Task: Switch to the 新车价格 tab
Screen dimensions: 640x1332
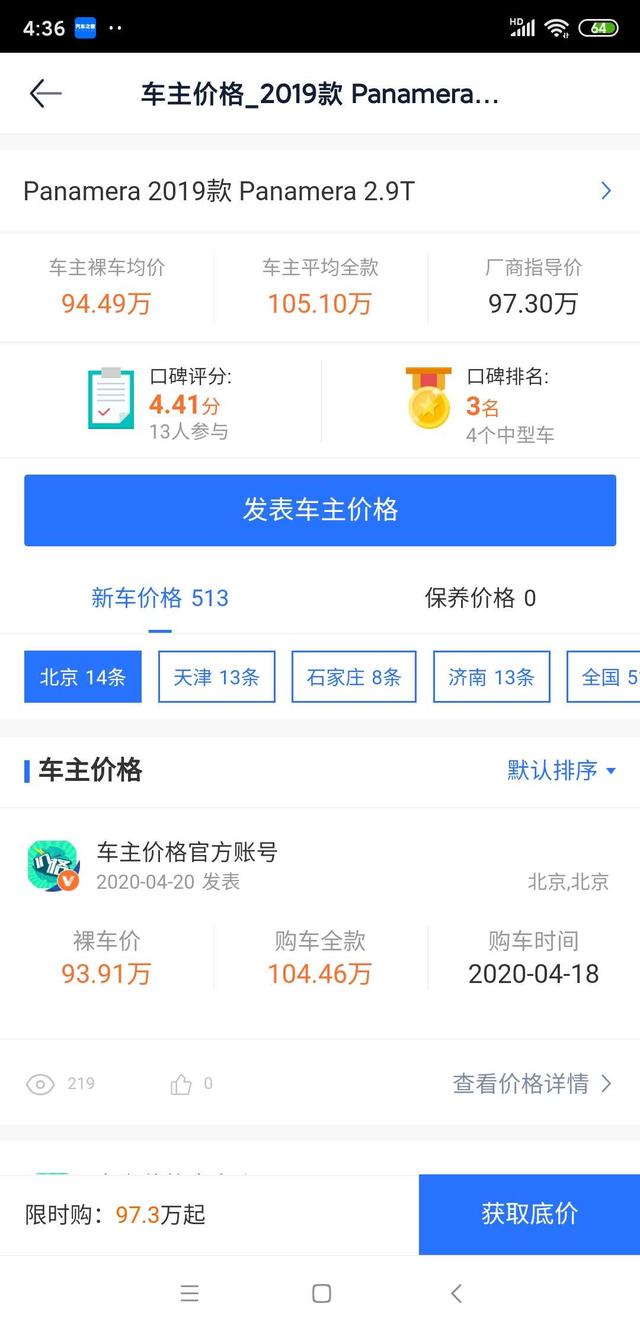Action: (160, 598)
